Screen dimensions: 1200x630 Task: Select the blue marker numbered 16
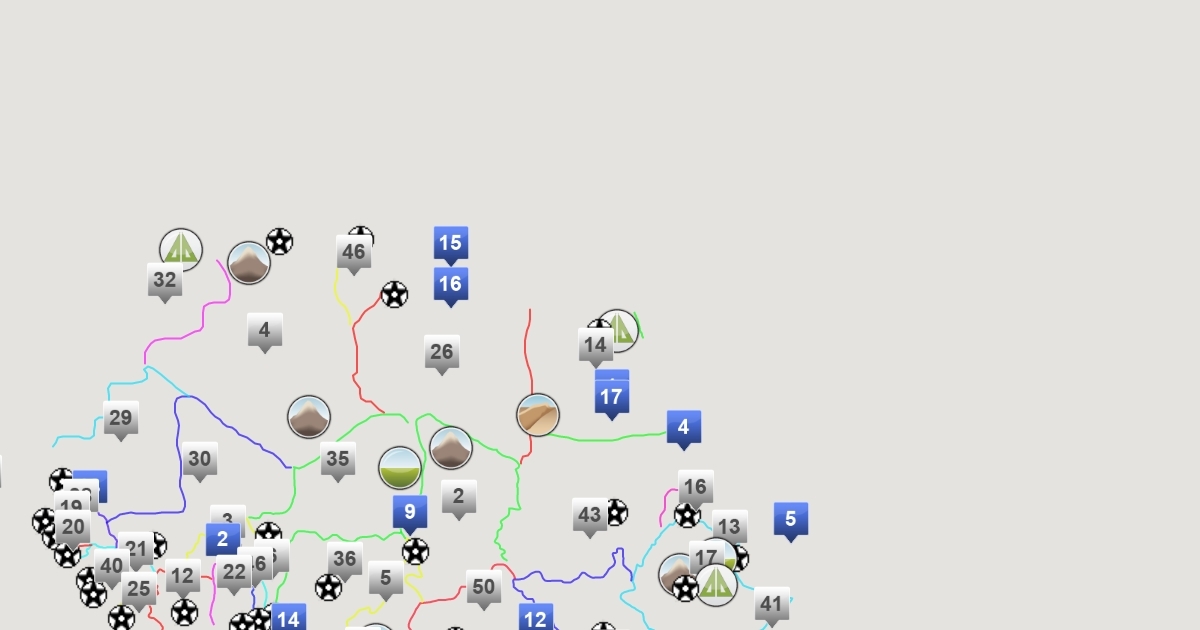(x=450, y=286)
